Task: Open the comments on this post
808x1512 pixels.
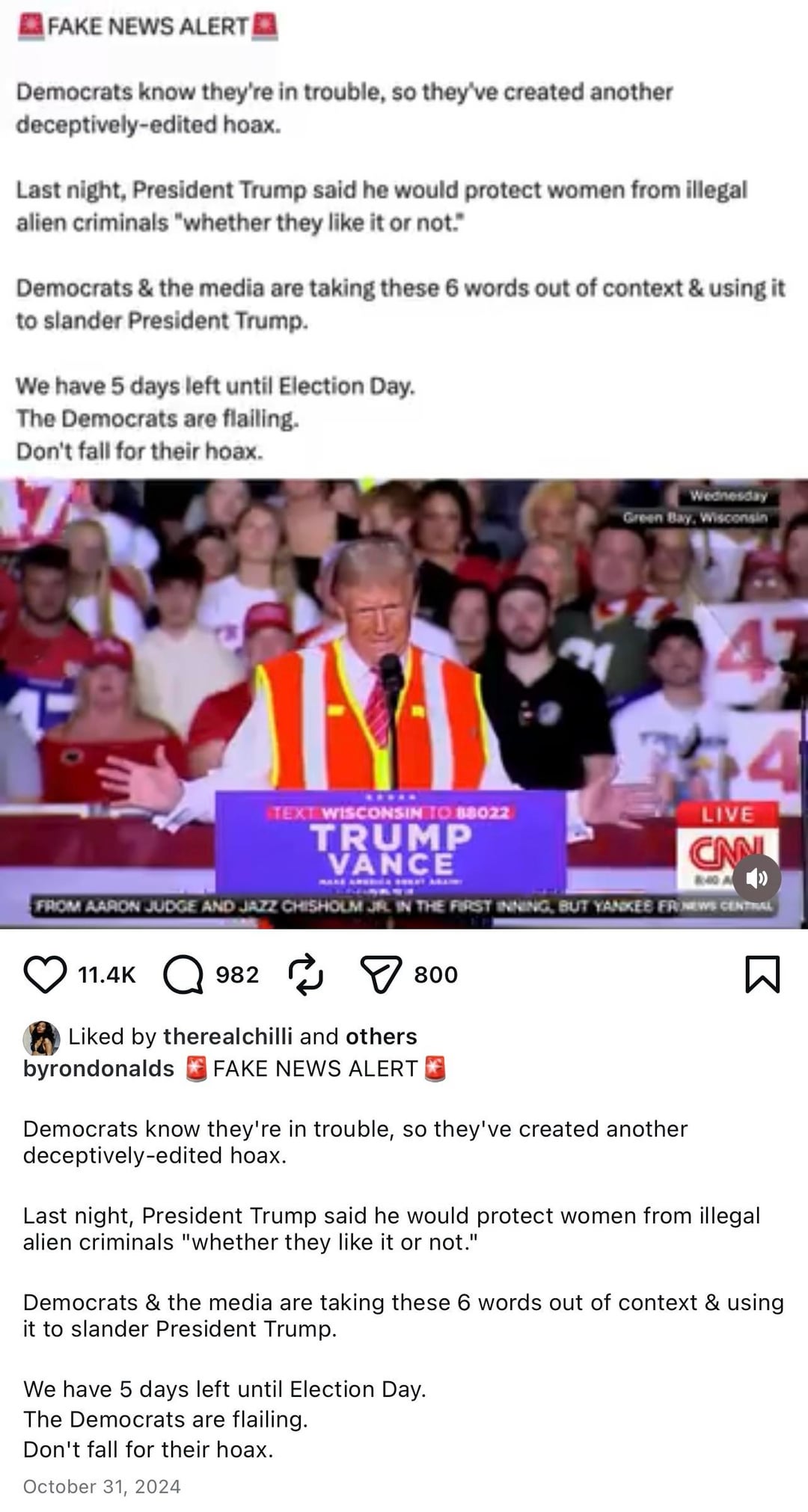Action: [x=183, y=974]
